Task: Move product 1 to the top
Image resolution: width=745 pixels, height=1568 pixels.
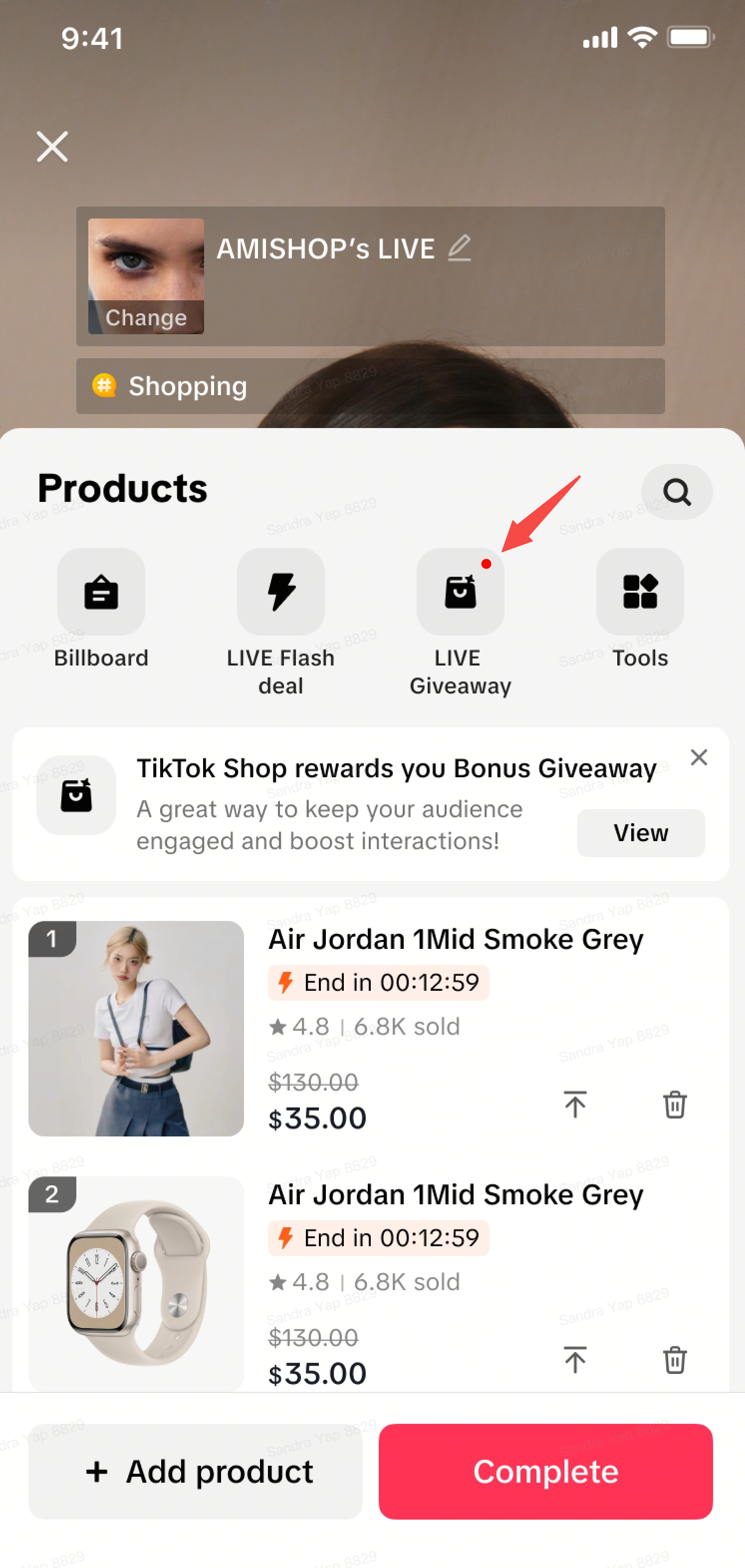Action: pyautogui.click(x=574, y=1104)
